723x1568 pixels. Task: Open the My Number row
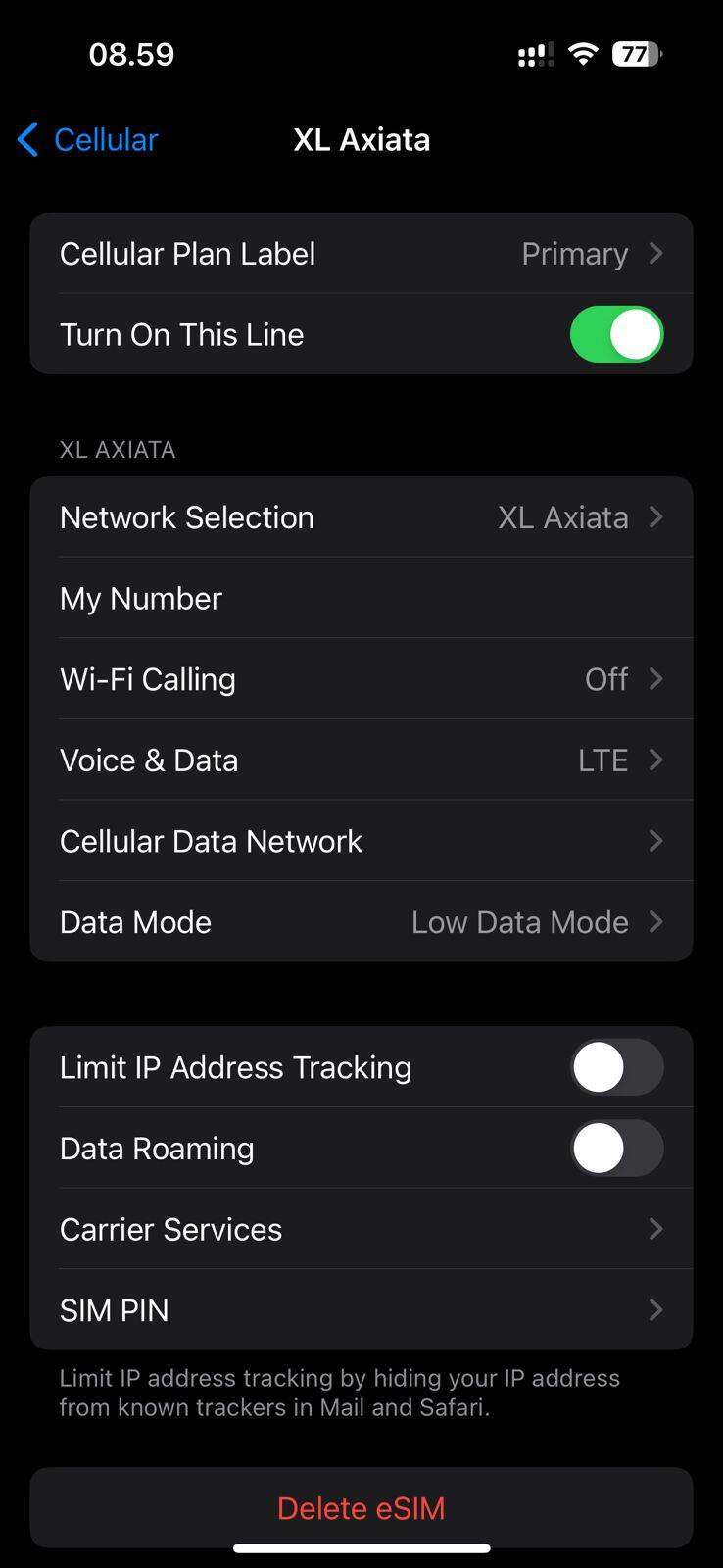[x=361, y=598]
